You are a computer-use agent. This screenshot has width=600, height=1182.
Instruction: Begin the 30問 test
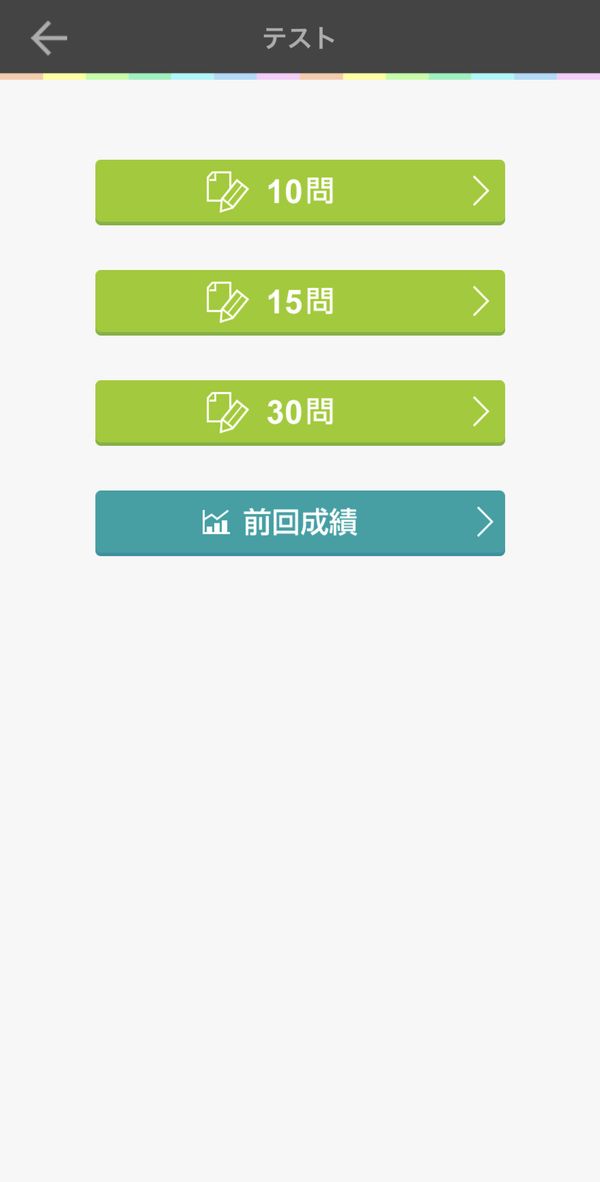[300, 413]
